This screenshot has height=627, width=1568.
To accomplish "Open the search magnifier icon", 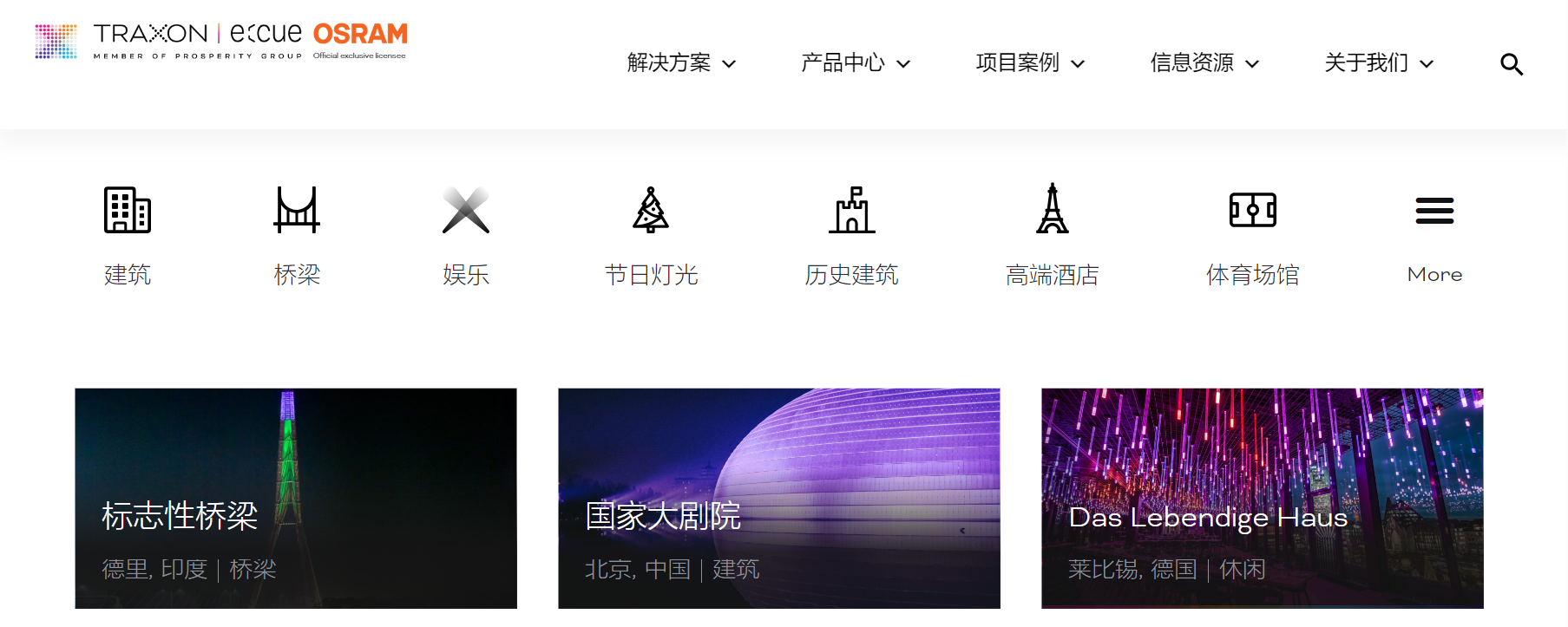I will [1511, 64].
